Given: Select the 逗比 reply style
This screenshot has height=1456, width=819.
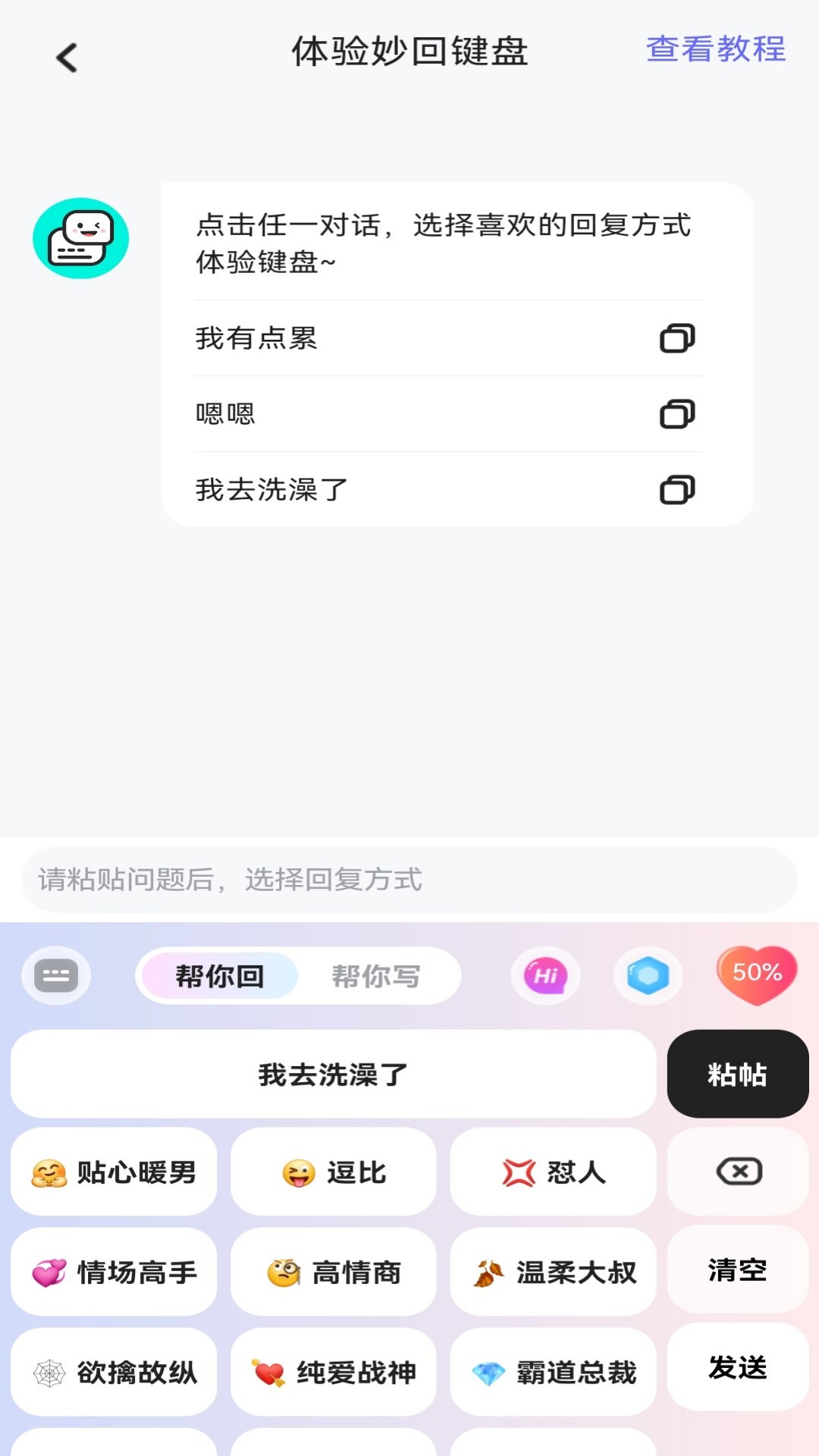Looking at the screenshot, I should pos(334,1172).
